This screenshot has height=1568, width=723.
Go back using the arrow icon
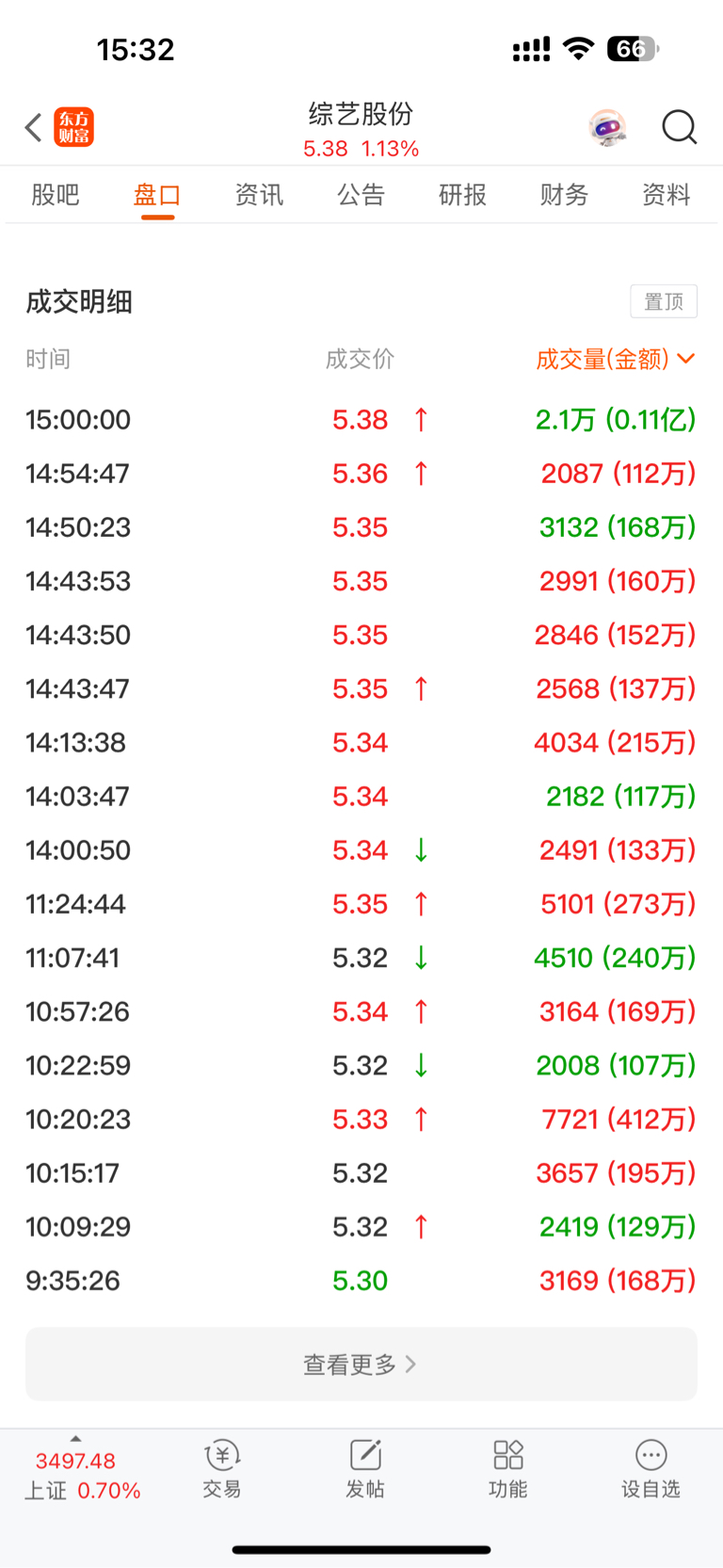coord(34,127)
